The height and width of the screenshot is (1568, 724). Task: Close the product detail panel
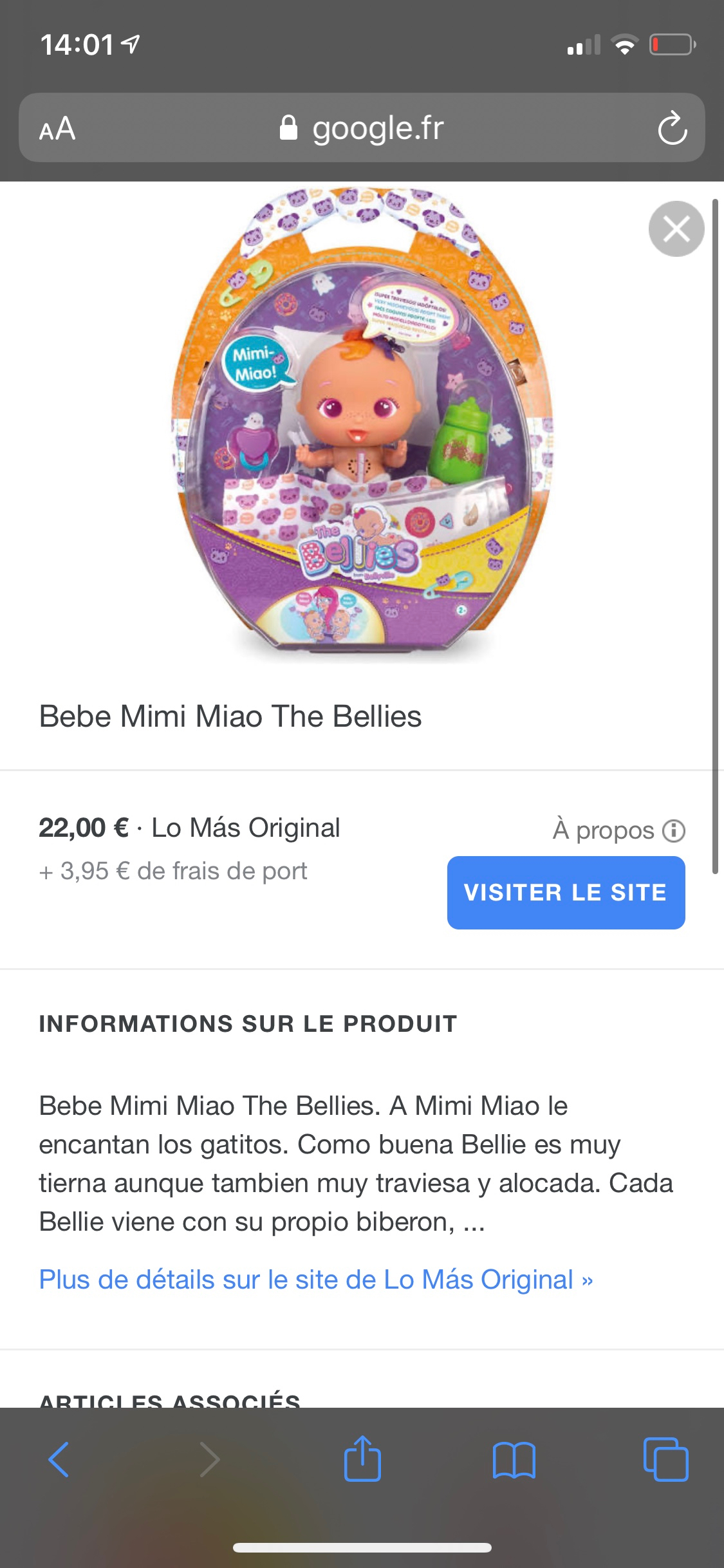point(676,229)
